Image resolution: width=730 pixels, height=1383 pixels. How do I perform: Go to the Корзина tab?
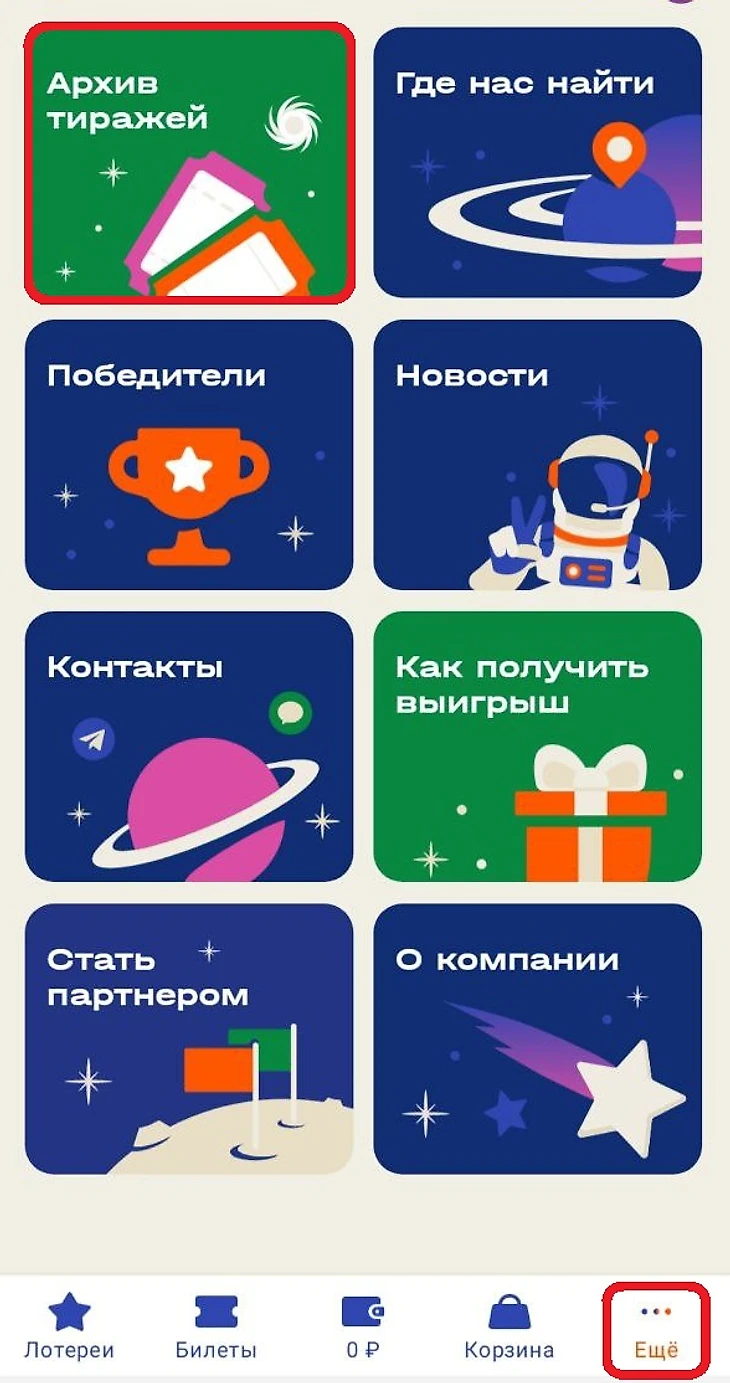(x=509, y=1326)
